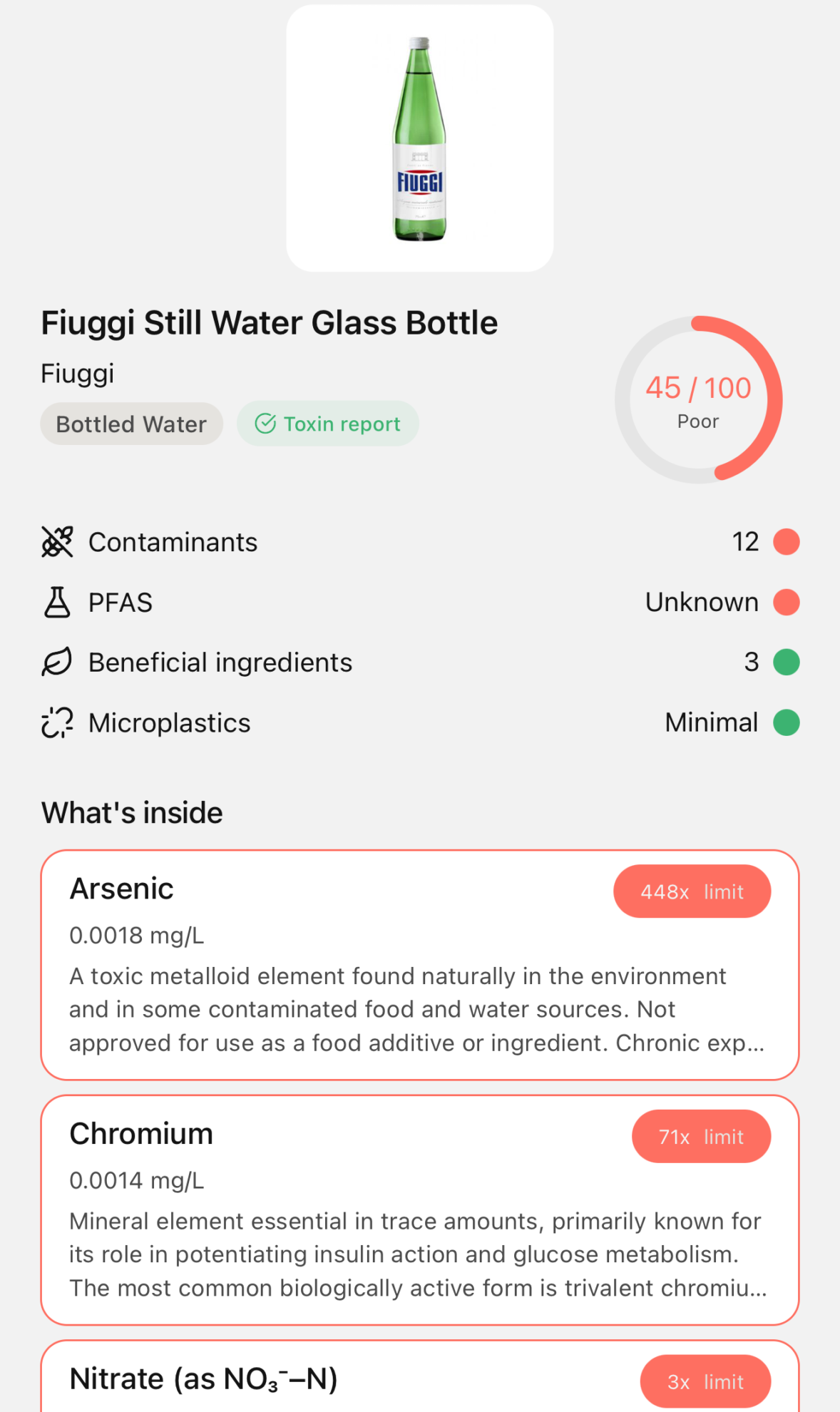Select the PFAS flask icon

(x=57, y=601)
